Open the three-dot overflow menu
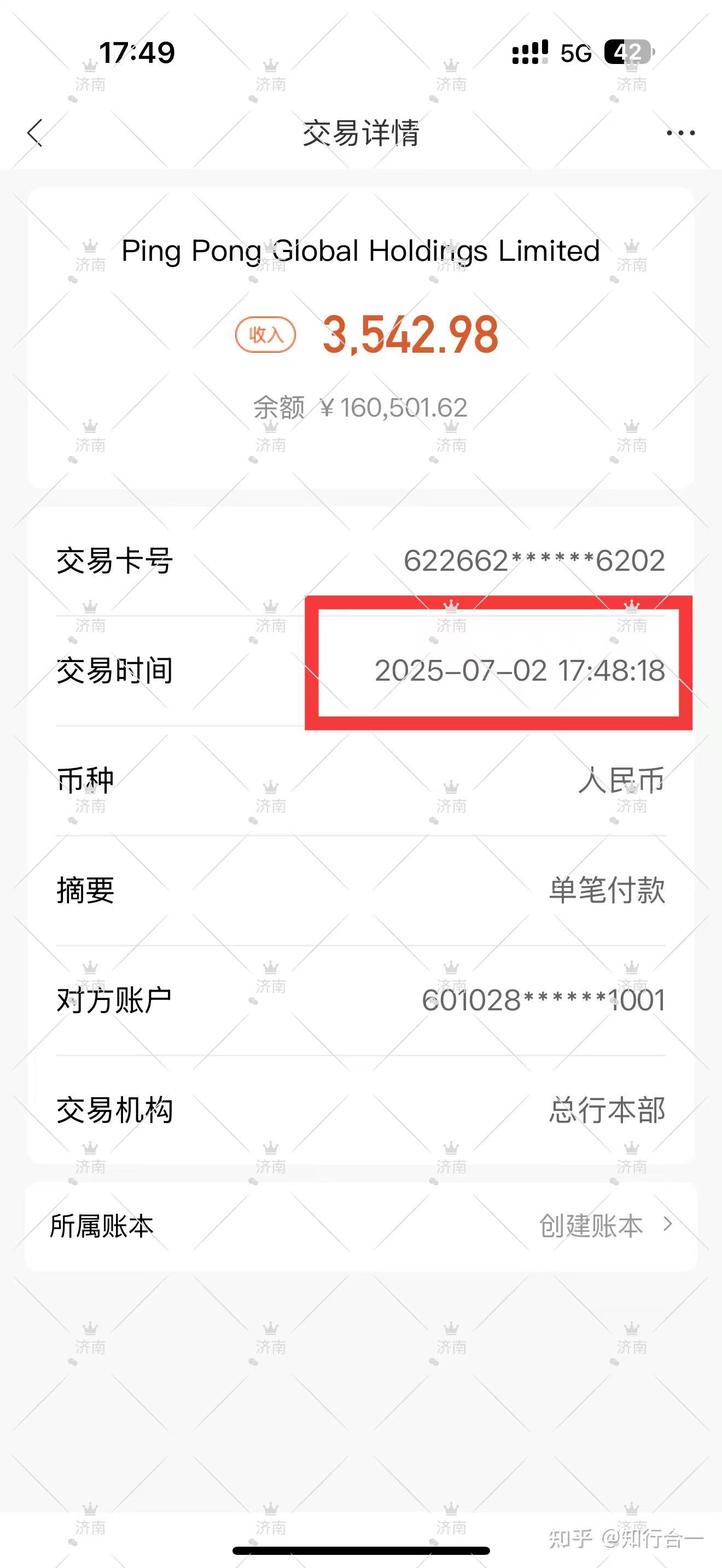Viewport: 722px width, 1568px height. point(680,133)
